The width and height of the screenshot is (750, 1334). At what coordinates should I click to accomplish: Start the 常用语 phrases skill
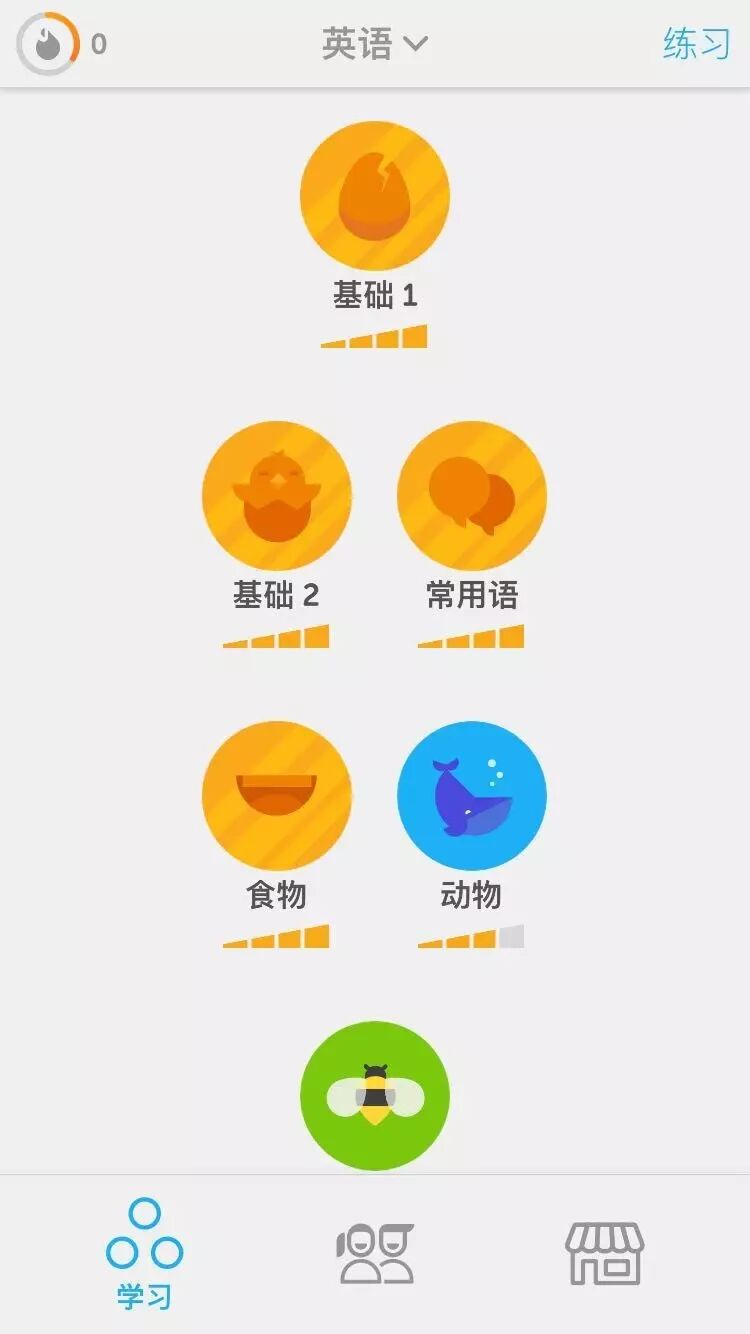coord(472,496)
